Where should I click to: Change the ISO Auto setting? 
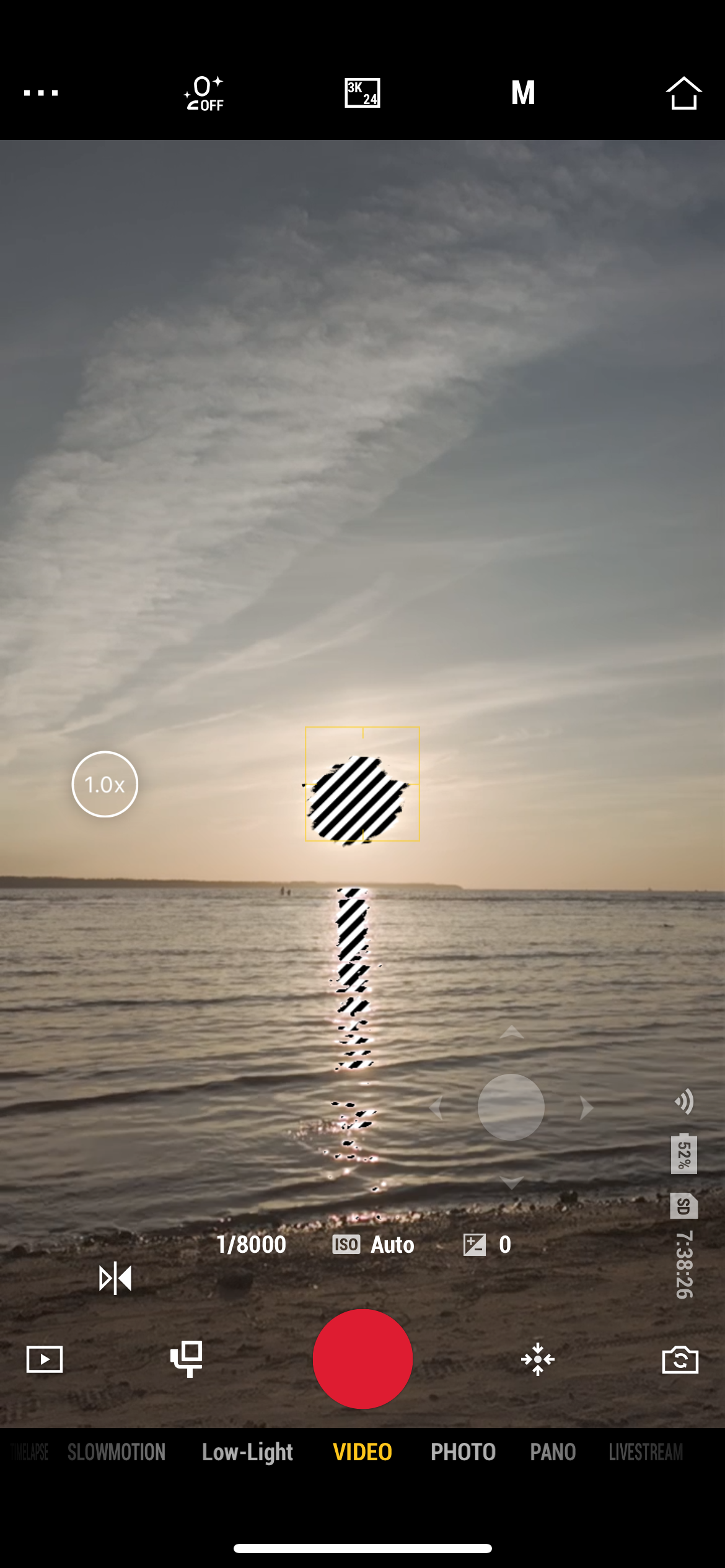(373, 1245)
